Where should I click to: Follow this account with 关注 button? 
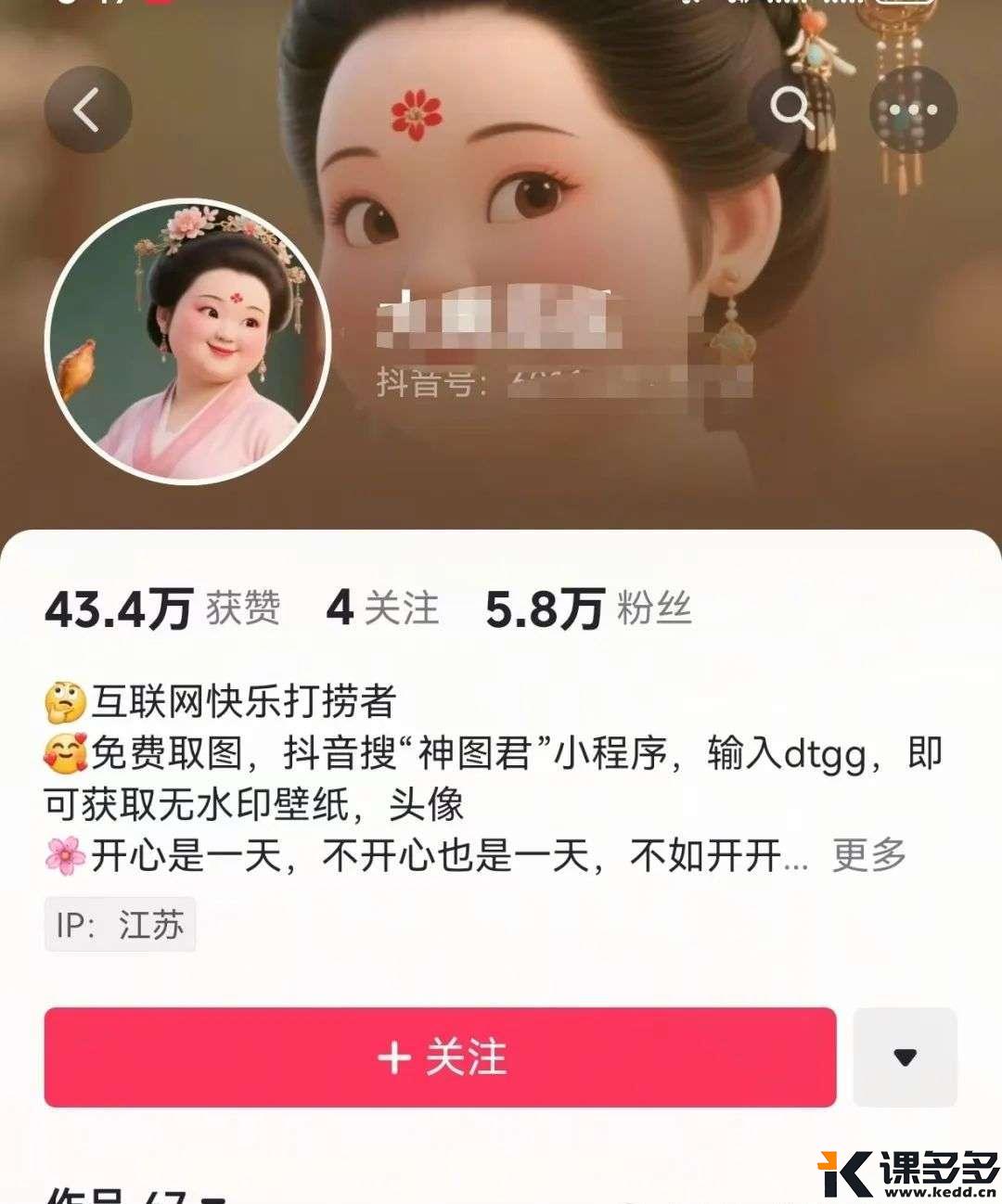point(440,1057)
